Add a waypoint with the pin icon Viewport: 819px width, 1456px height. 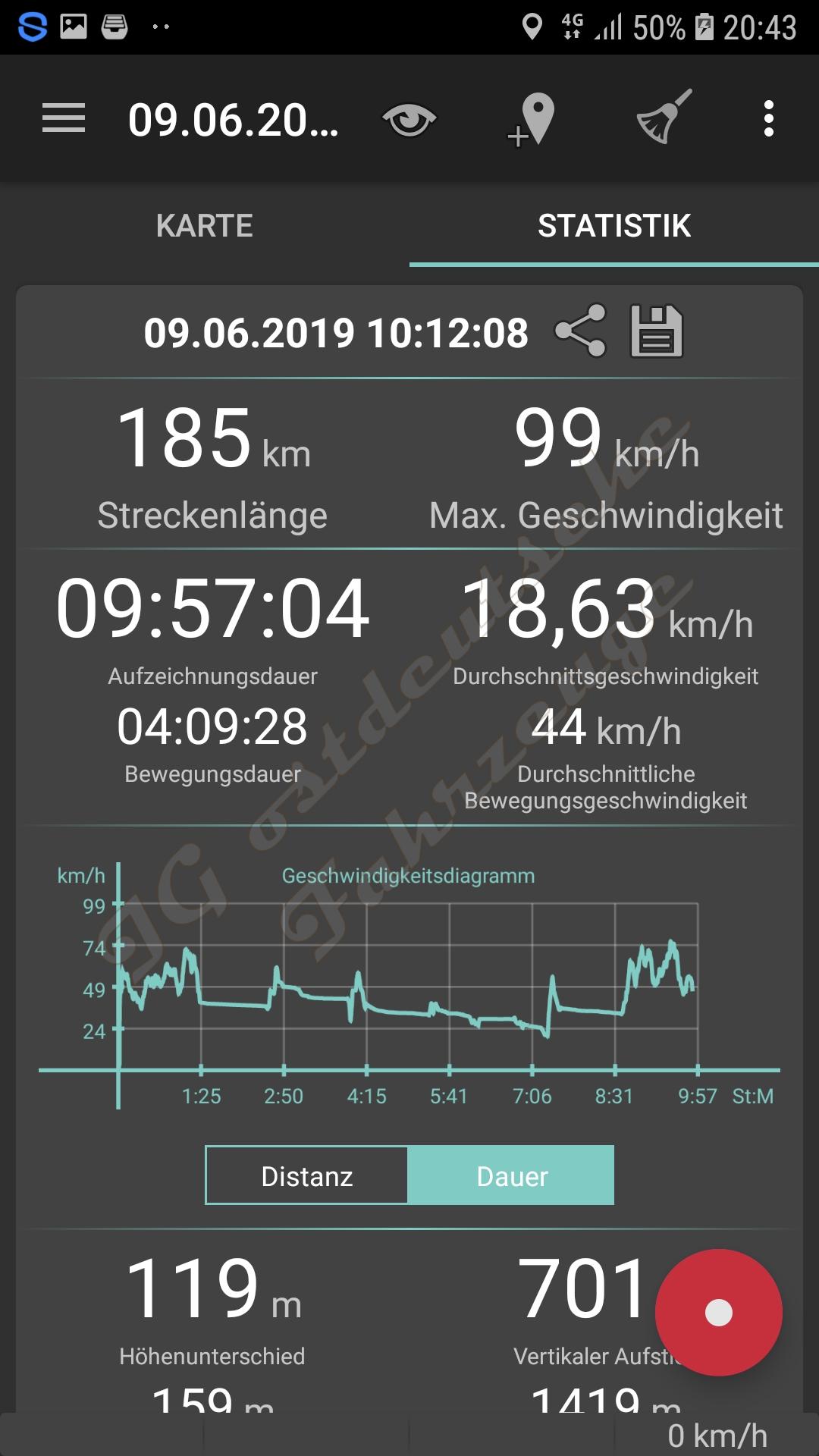[x=533, y=120]
